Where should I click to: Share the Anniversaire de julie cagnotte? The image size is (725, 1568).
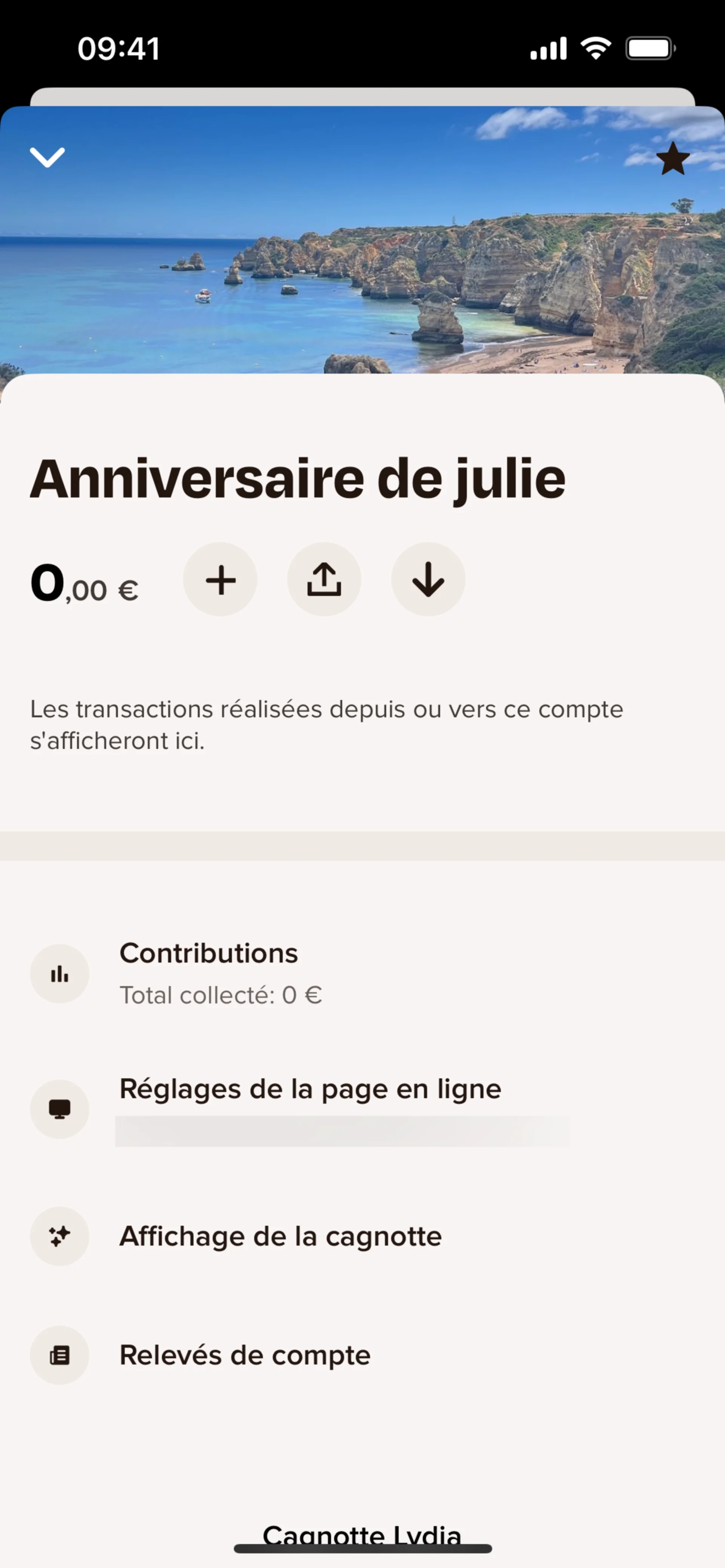(324, 580)
